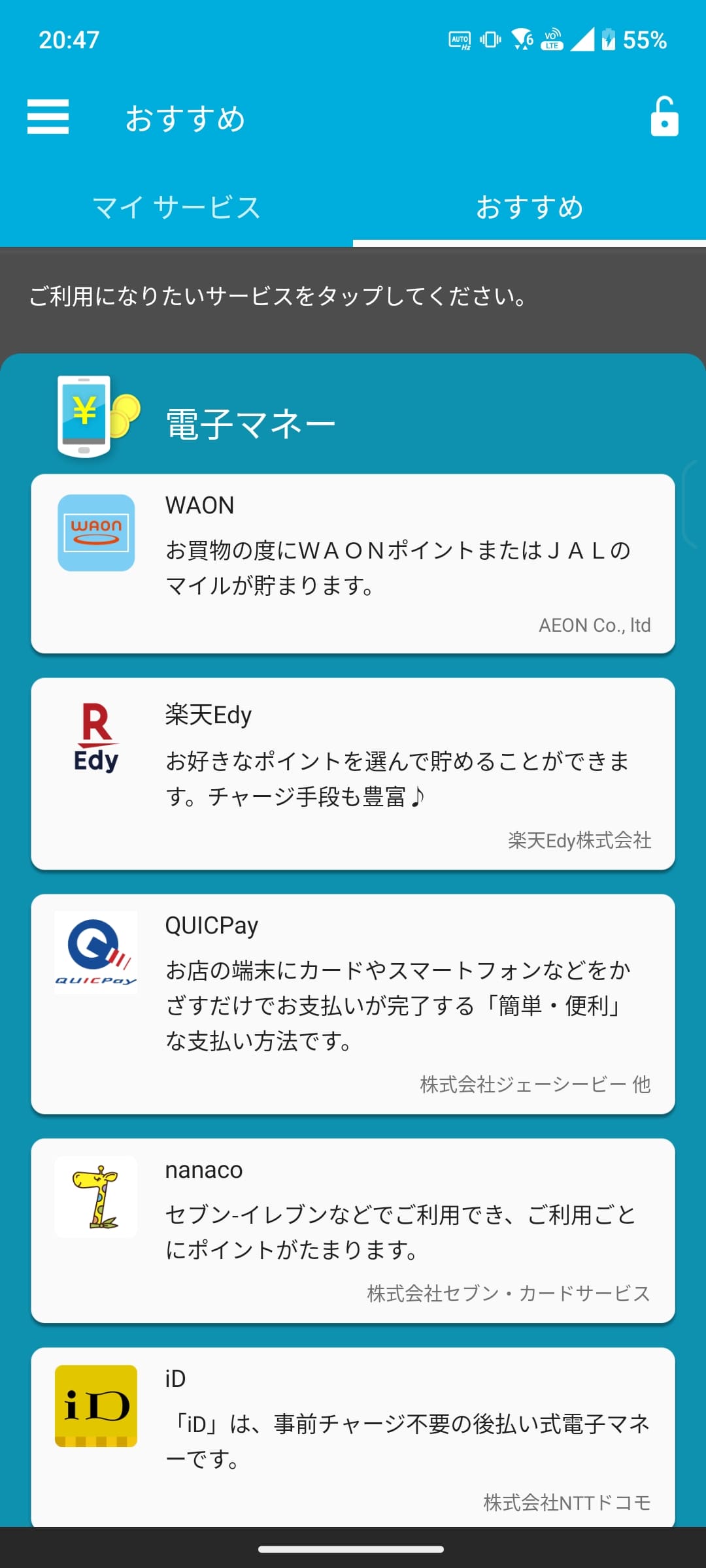Switch to the マイ サービス tab
The height and width of the screenshot is (1568, 706).
176,208
